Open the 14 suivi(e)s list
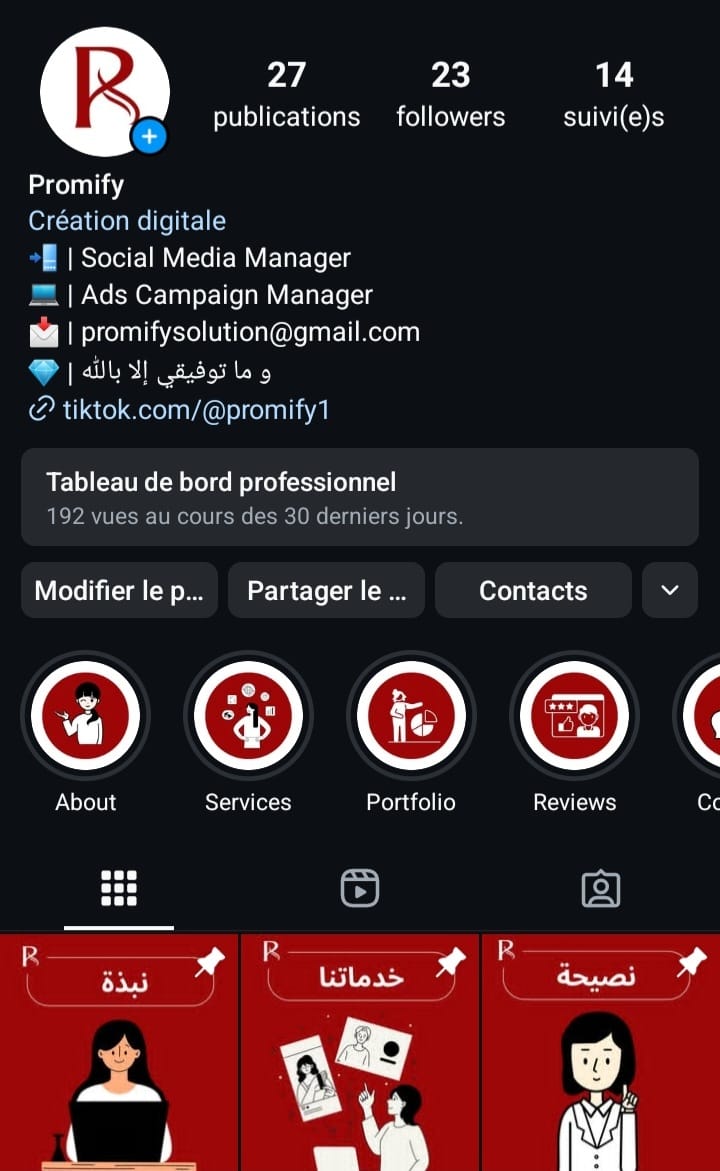Viewport: 720px width, 1171px height. [613, 95]
